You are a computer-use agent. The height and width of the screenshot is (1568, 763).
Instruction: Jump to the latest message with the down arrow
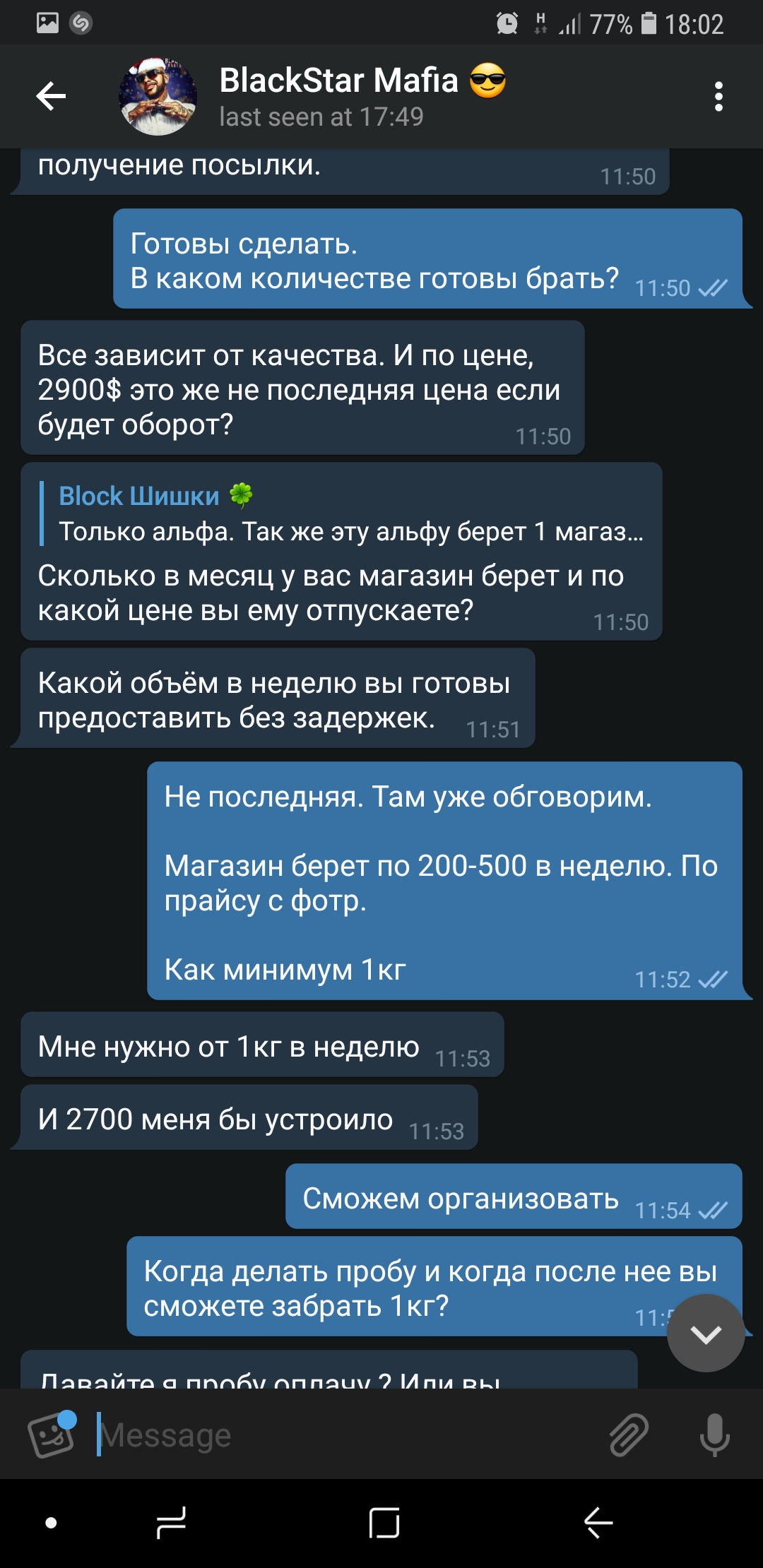706,1334
